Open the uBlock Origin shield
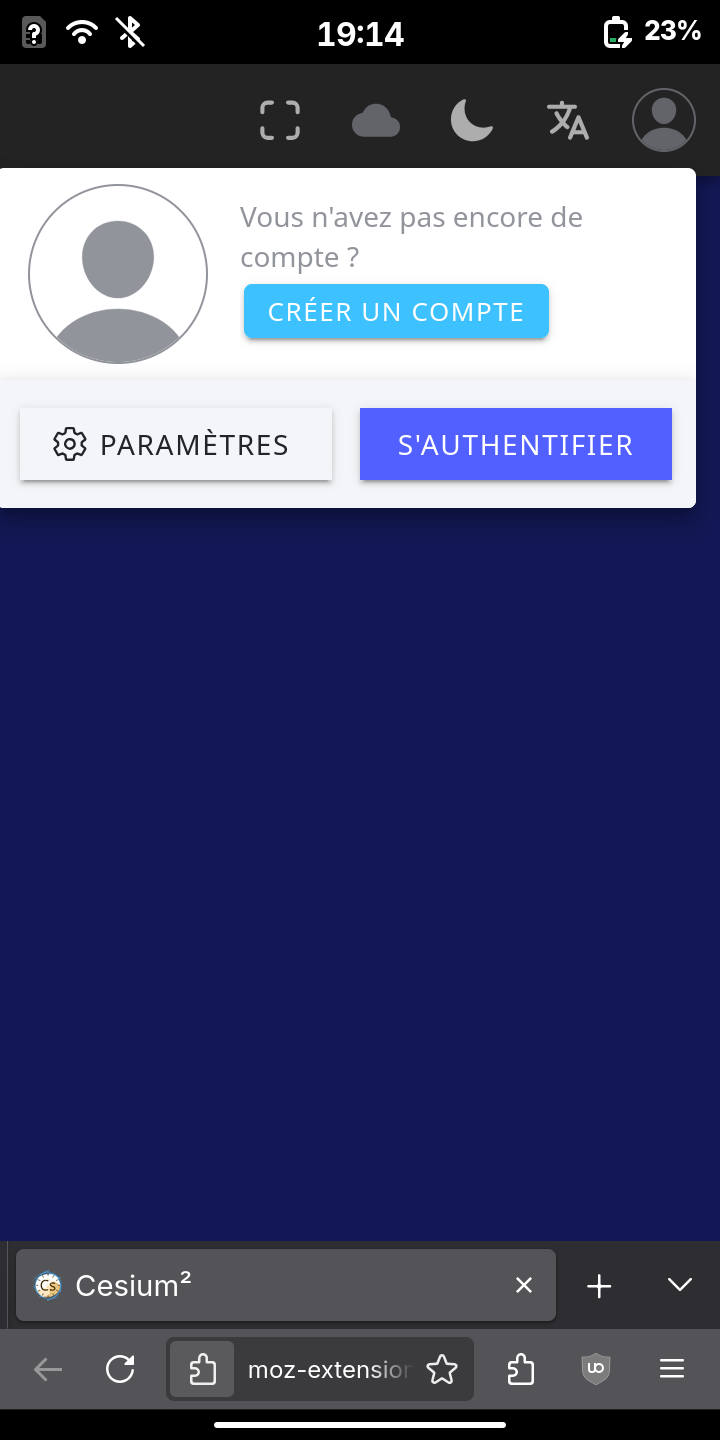This screenshot has width=720, height=1440. [x=596, y=1369]
